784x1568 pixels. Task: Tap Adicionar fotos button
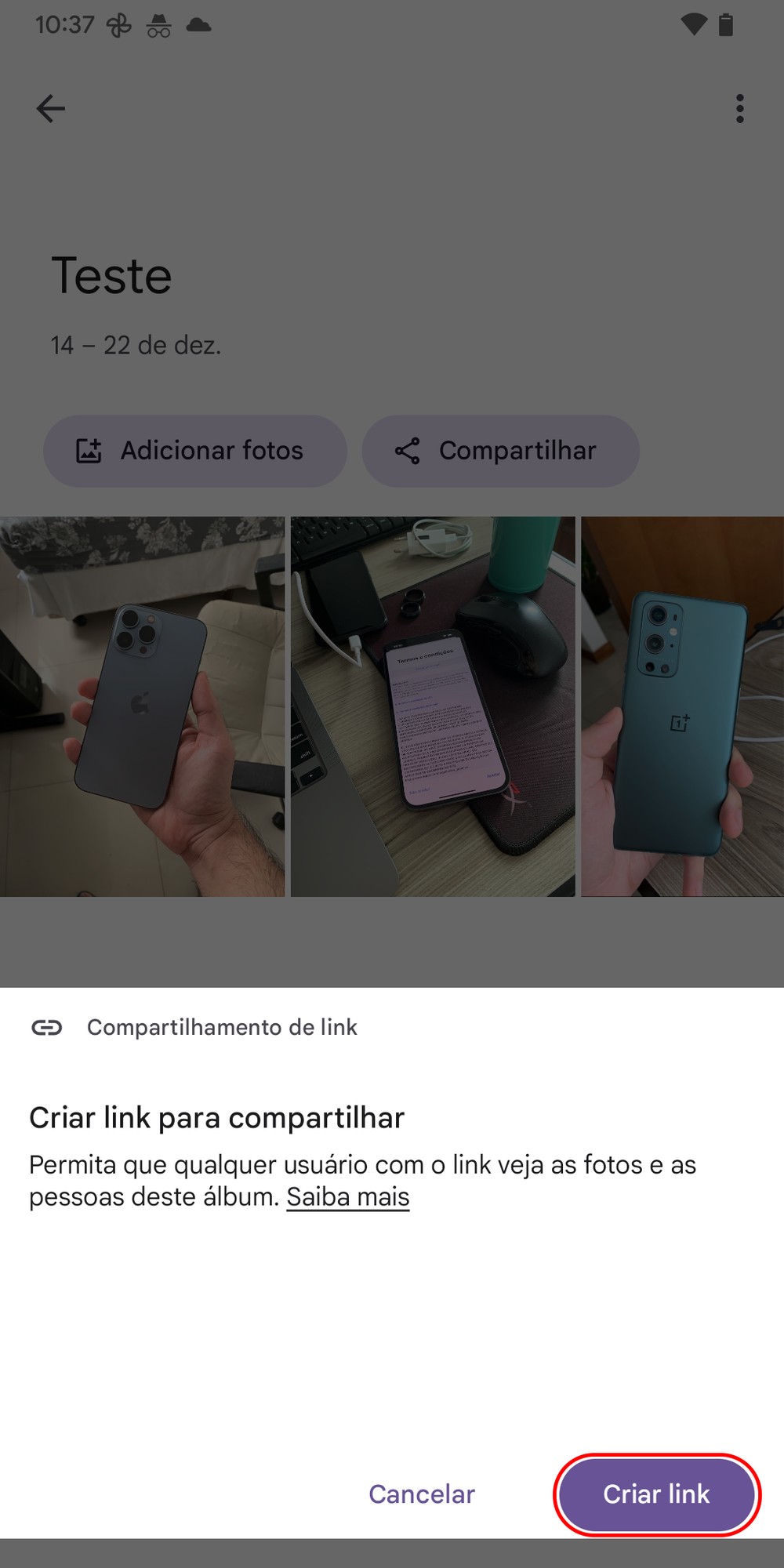tap(194, 451)
